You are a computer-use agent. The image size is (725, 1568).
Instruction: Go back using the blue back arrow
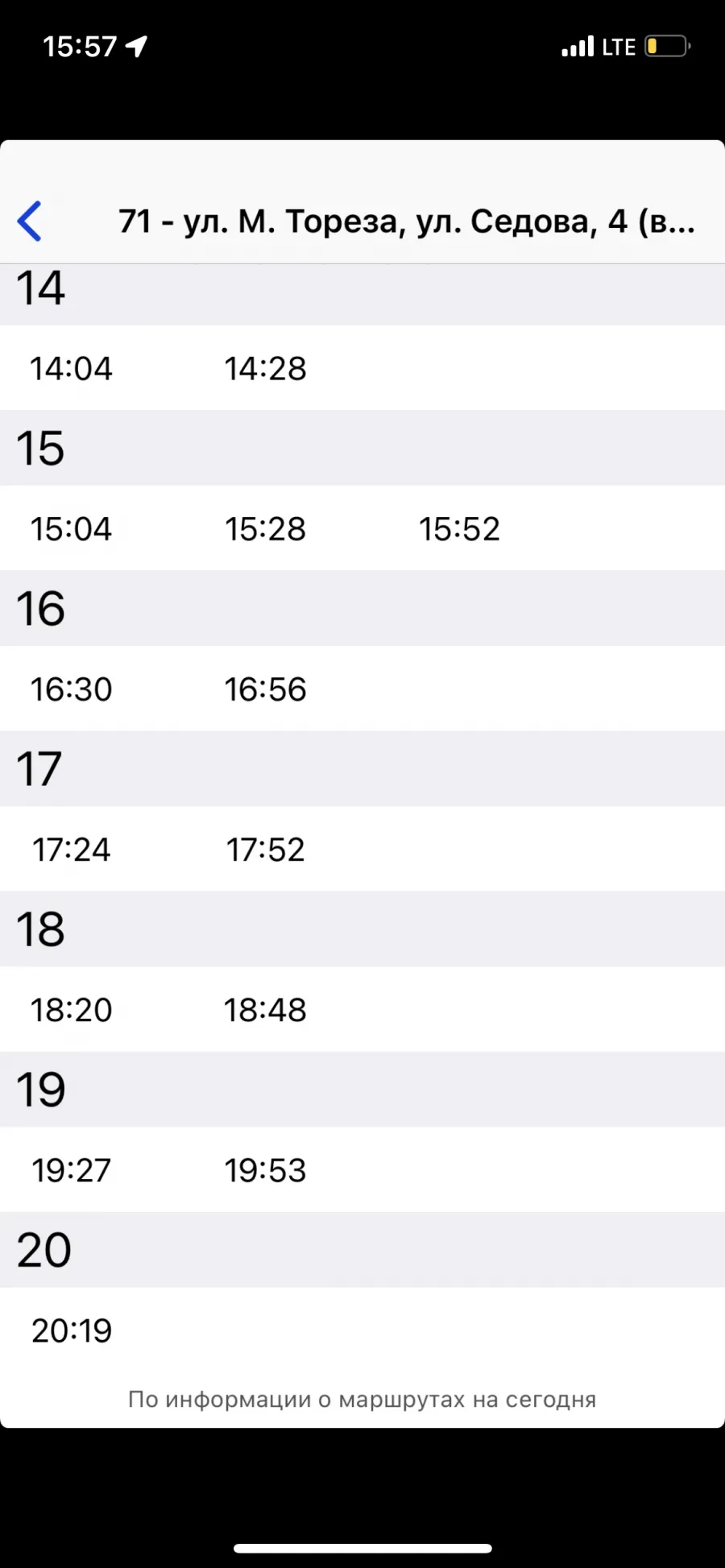pos(30,221)
